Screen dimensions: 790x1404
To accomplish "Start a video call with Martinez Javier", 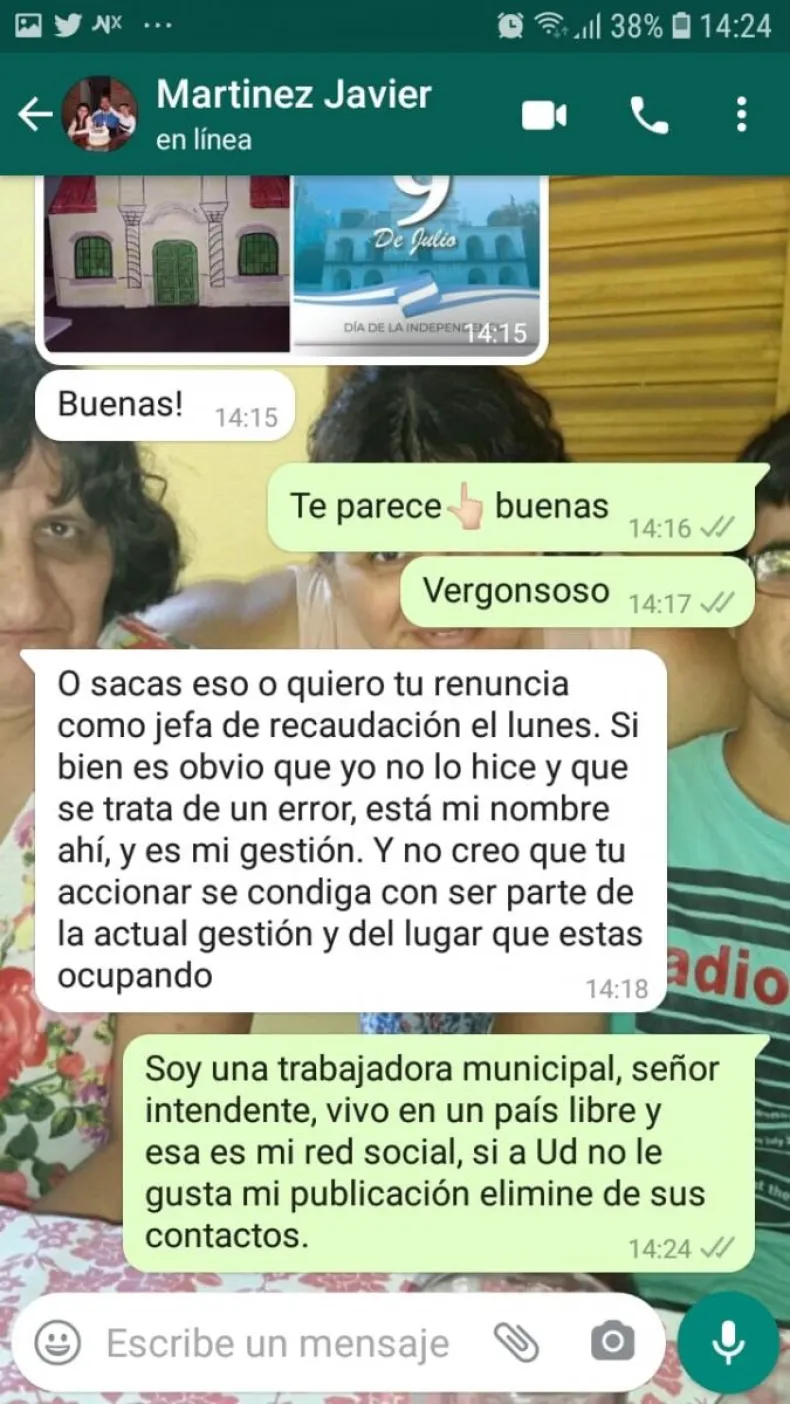I will pos(544,116).
